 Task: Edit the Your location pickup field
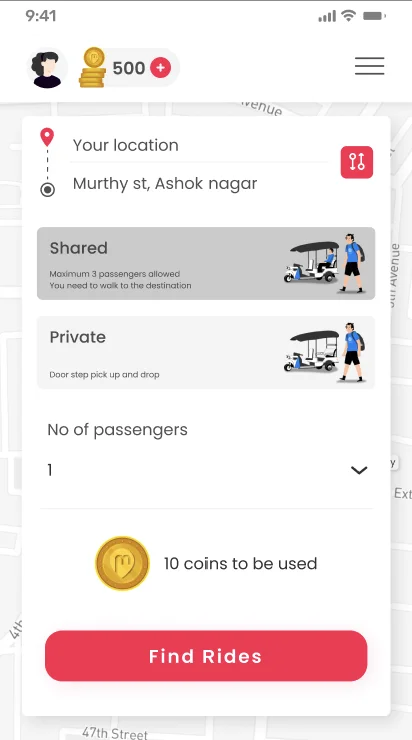(198, 145)
